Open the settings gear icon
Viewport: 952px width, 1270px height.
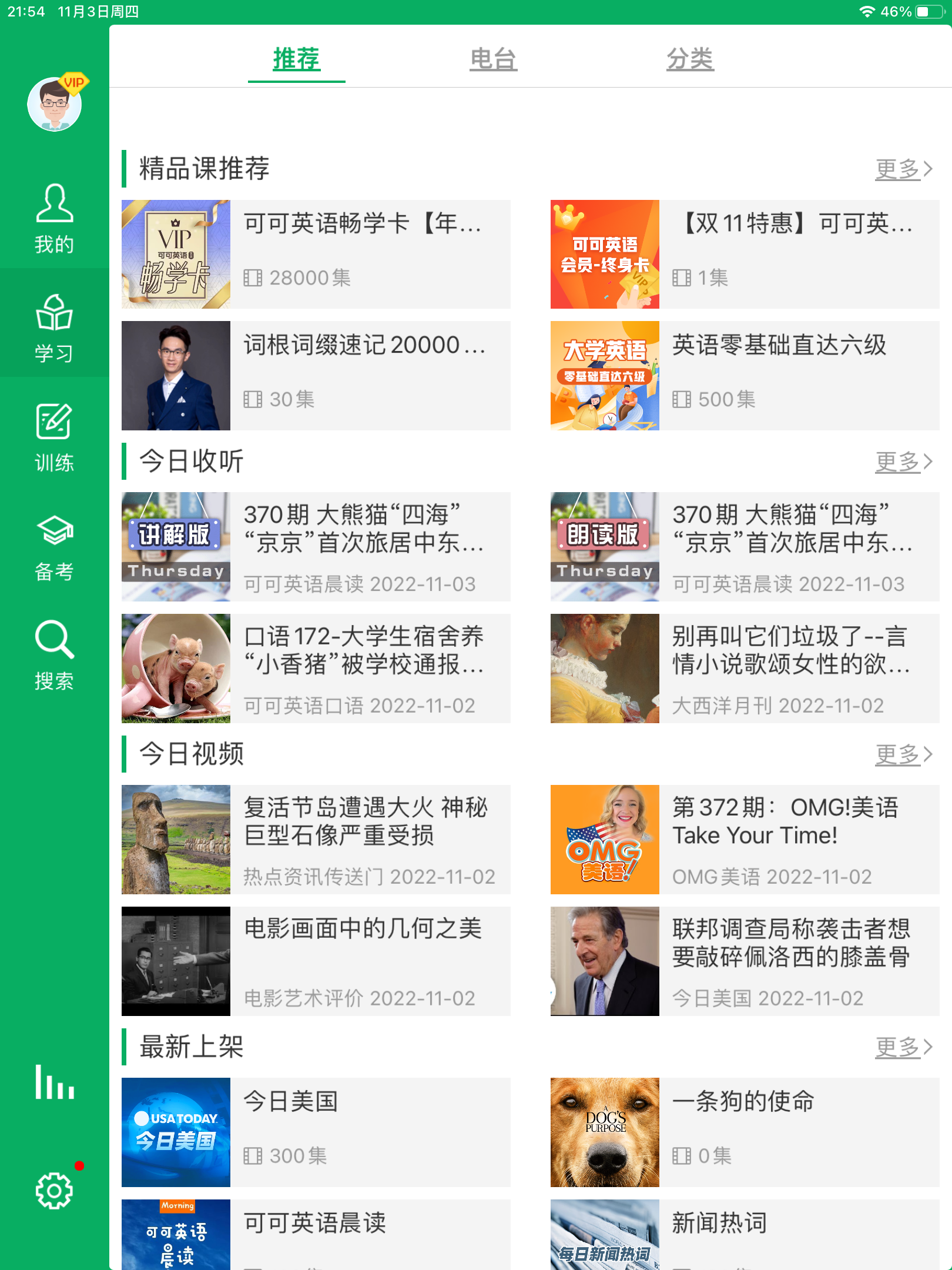coord(54,1191)
